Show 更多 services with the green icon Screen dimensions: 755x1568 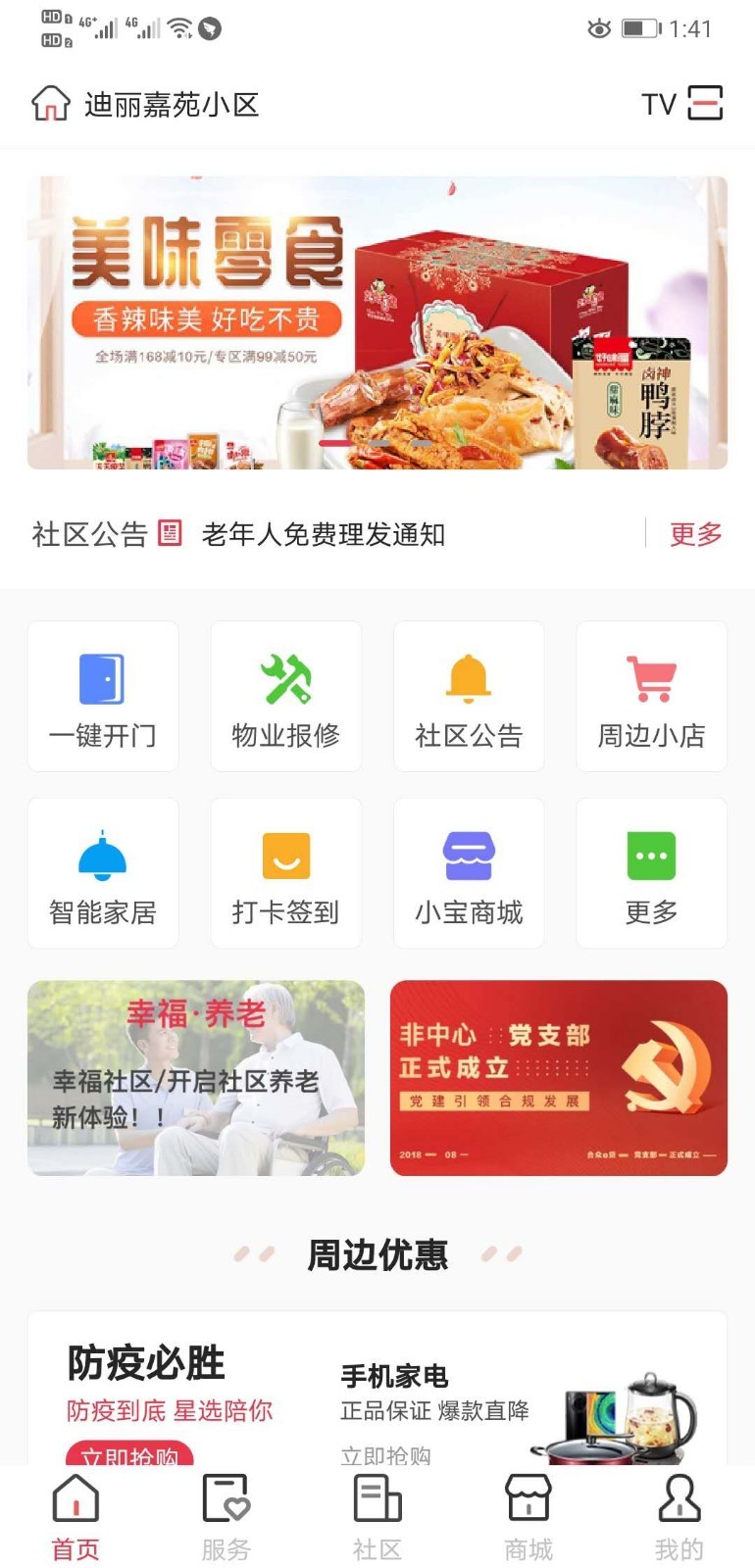click(652, 873)
